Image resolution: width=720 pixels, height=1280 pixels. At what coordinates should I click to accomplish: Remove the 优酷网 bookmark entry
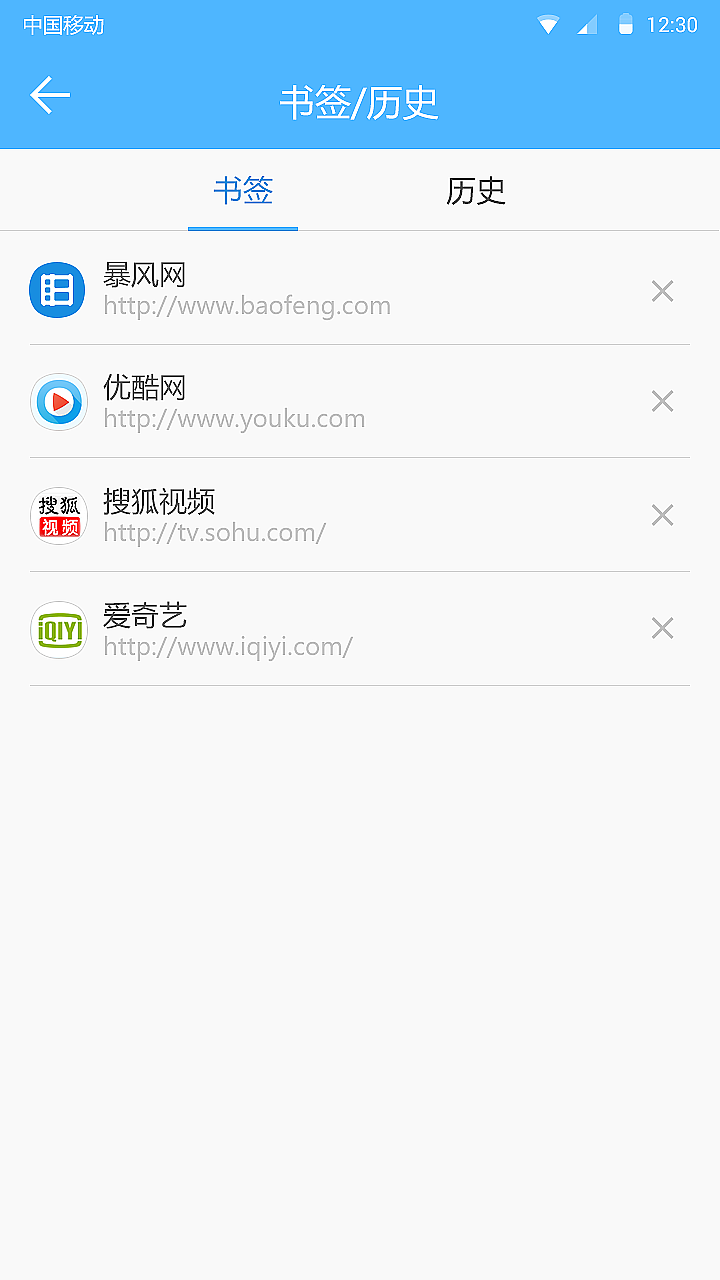662,401
